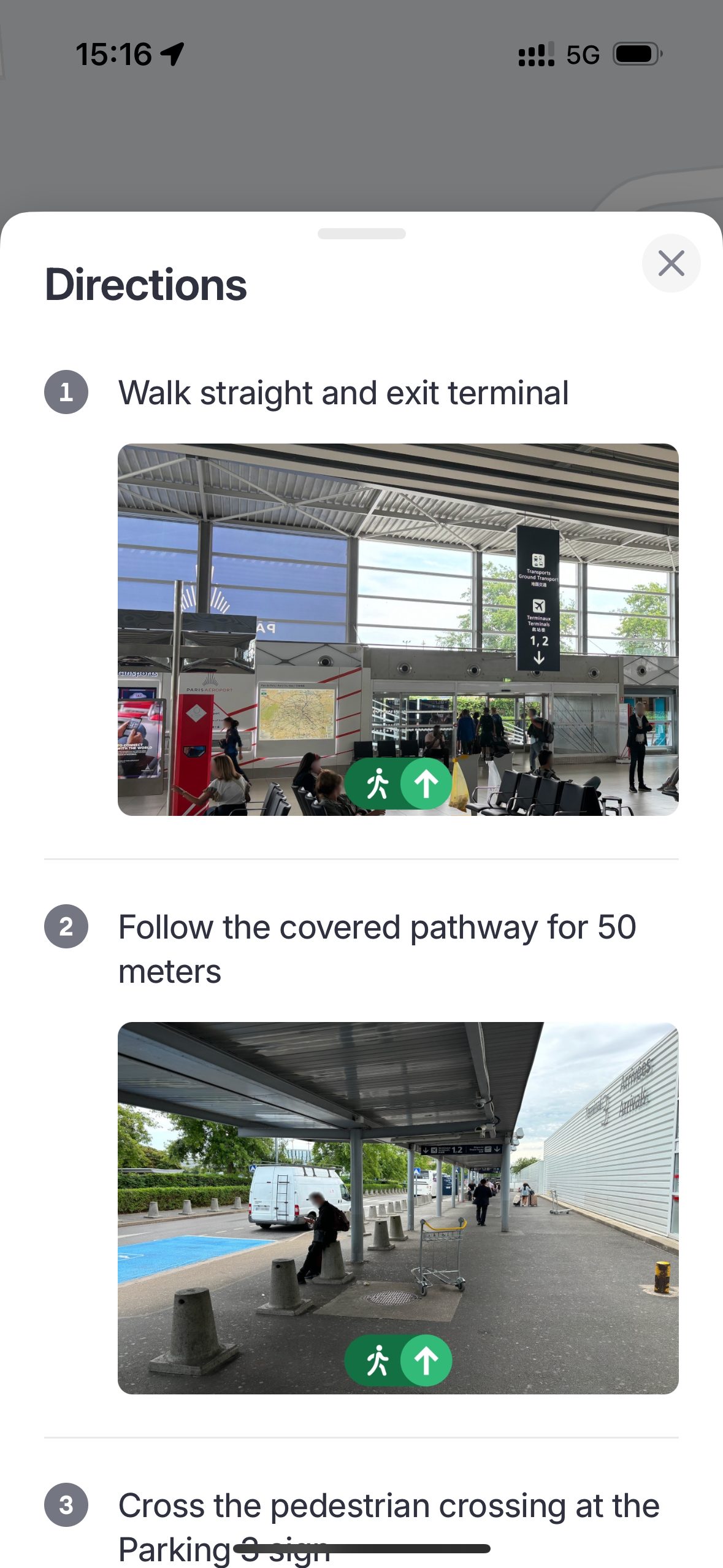Close the Directions sheet
The height and width of the screenshot is (1568, 723).
[x=671, y=264]
